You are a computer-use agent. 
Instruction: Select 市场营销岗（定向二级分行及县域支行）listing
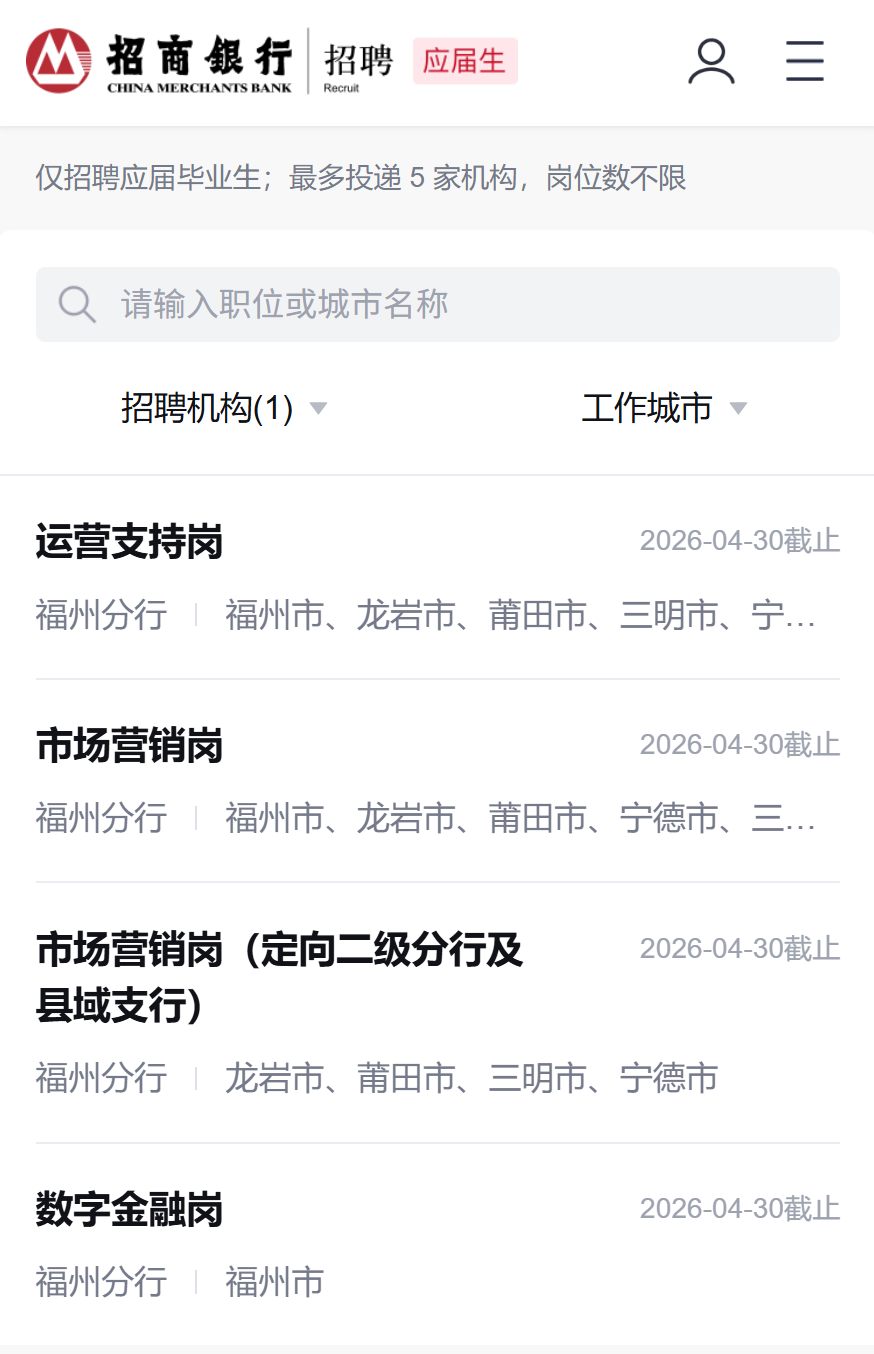point(280,976)
